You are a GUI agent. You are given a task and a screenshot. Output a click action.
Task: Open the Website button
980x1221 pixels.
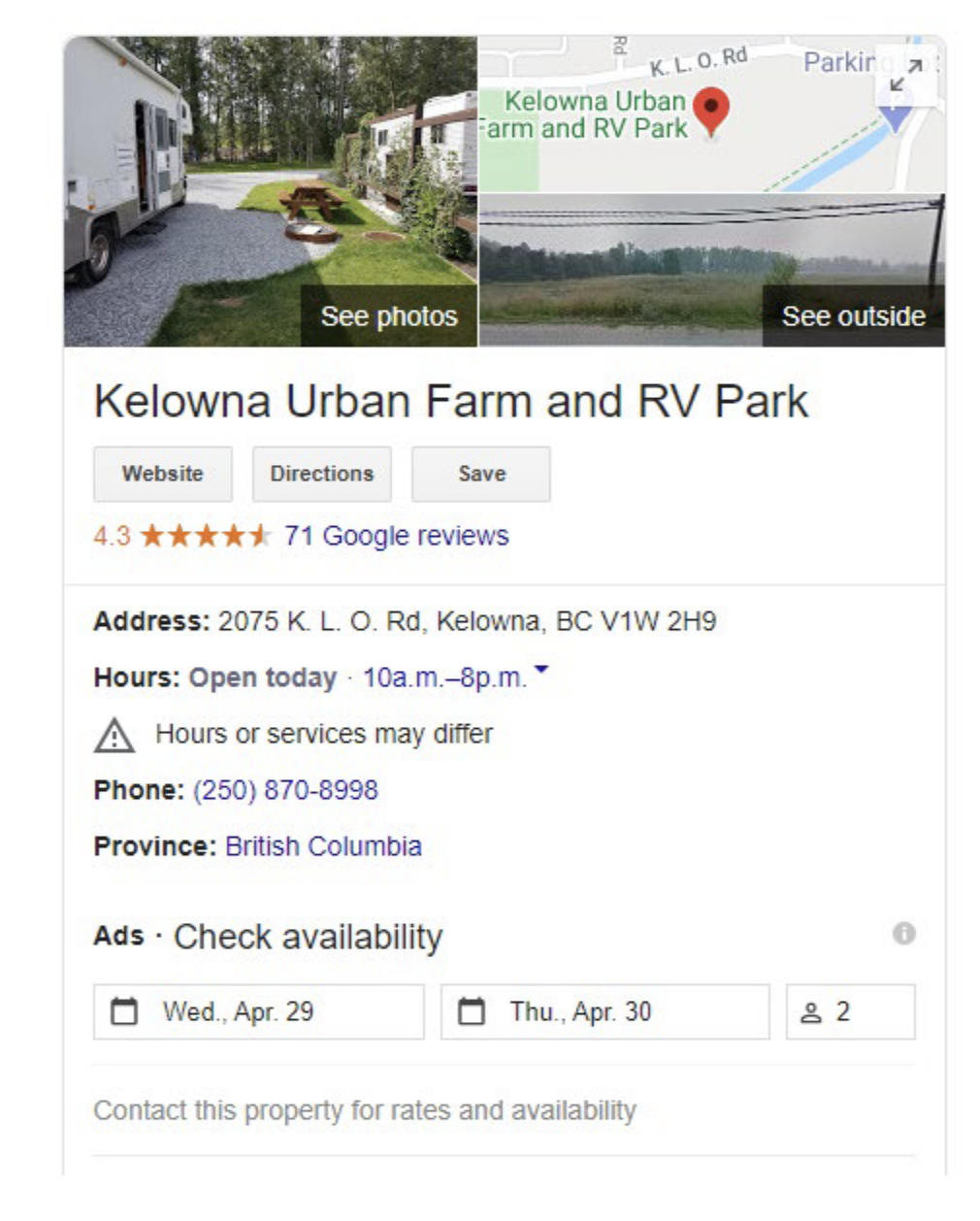click(162, 474)
